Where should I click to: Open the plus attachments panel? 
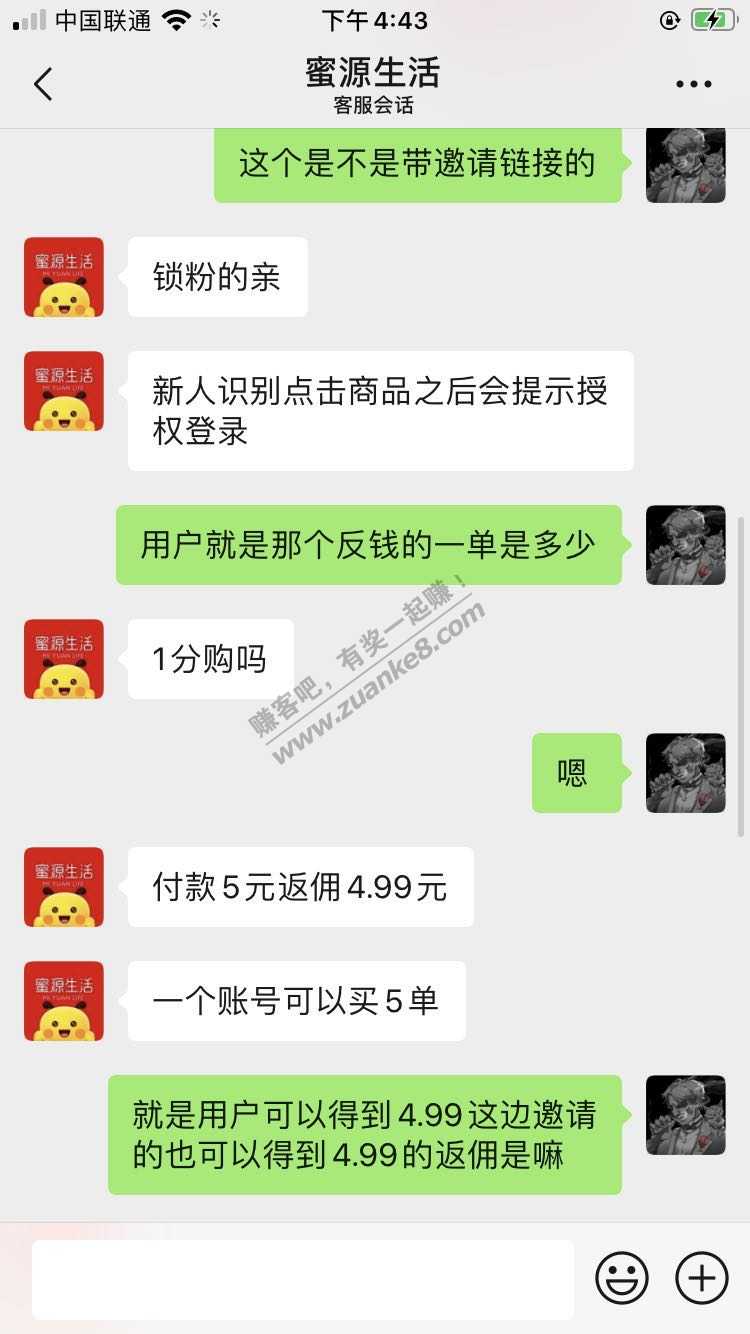point(702,1278)
